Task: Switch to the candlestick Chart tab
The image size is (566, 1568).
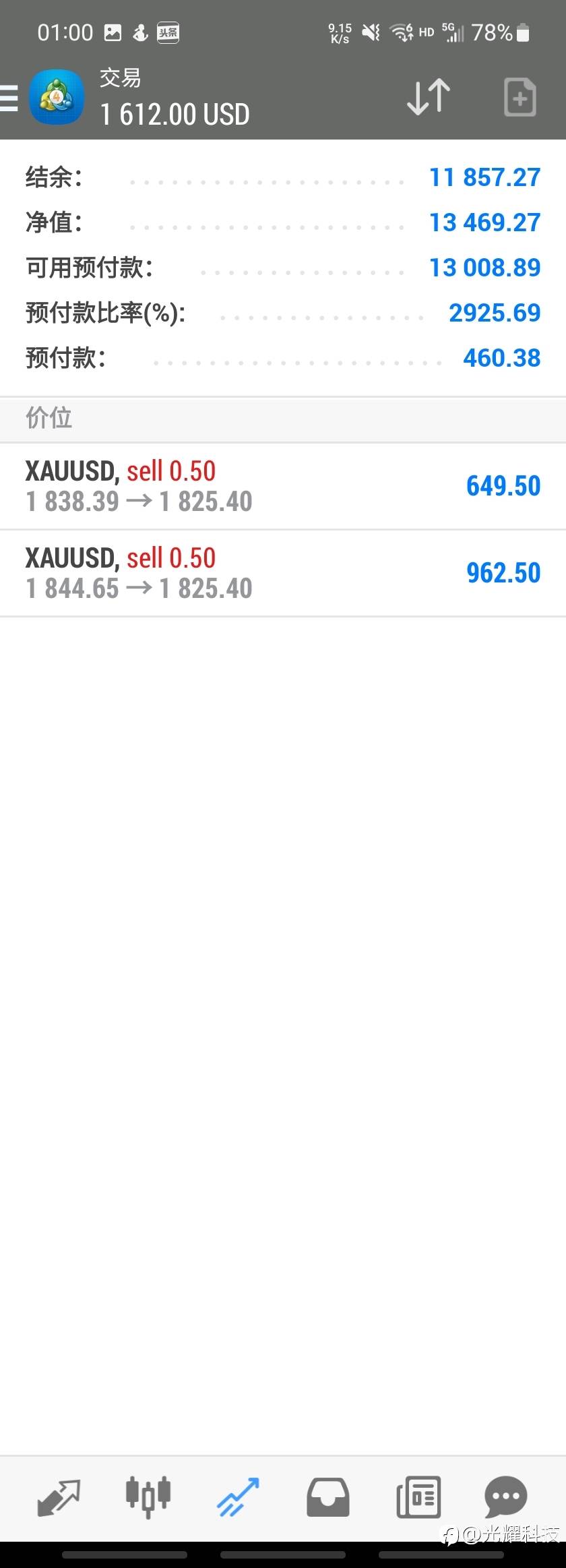Action: coord(148,1497)
